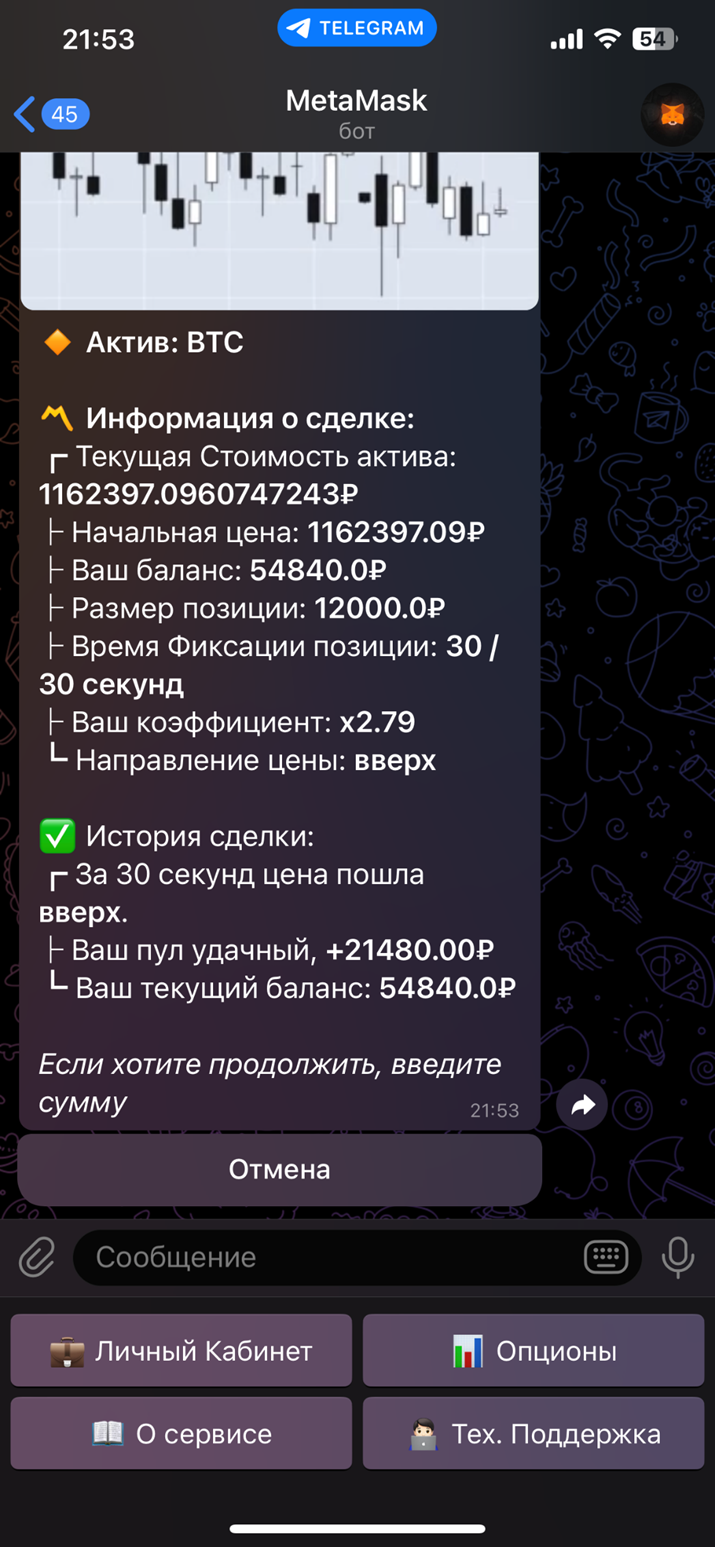The width and height of the screenshot is (715, 1547).
Task: Contact Тех. Поддержка
Action: click(533, 1434)
